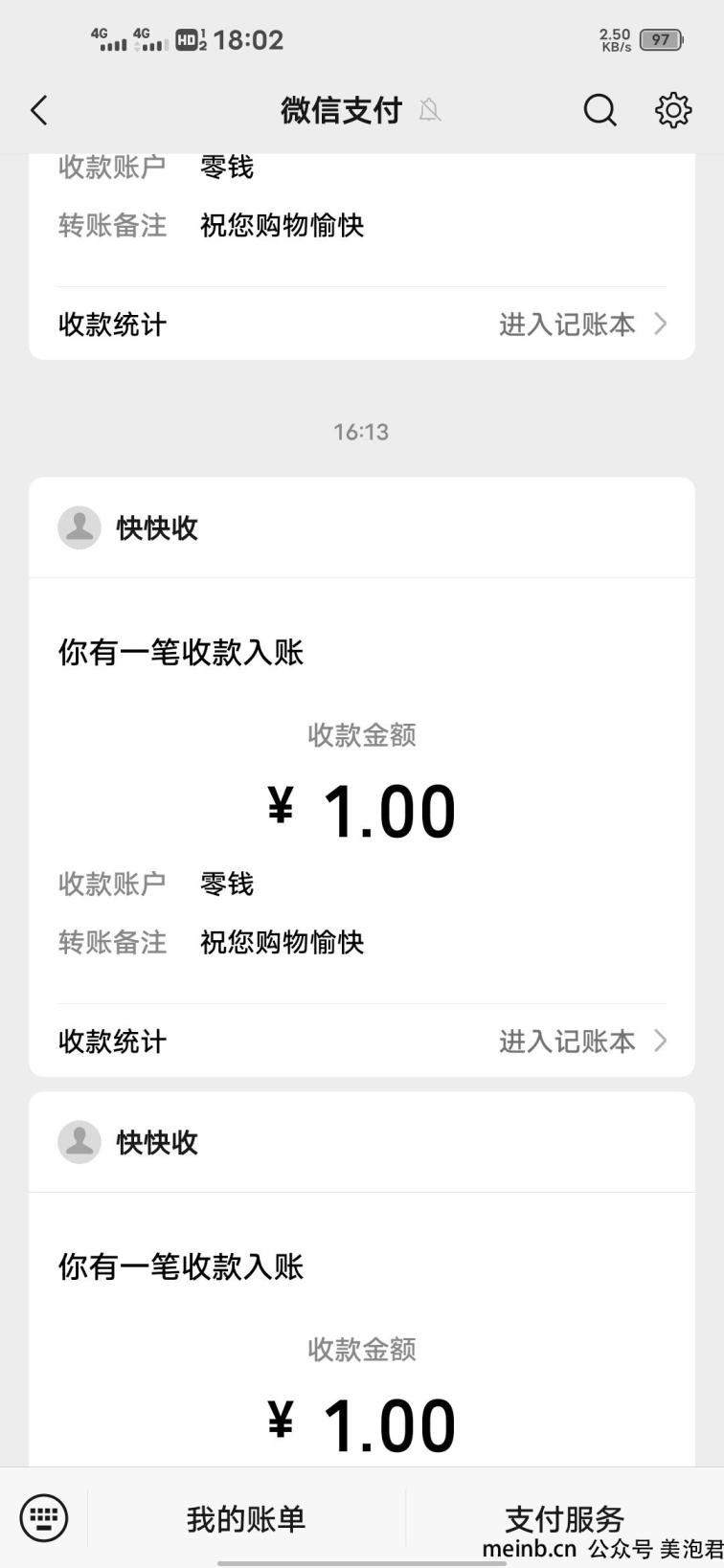
Task: Switch to keyboard input mode
Action: tap(44, 1517)
